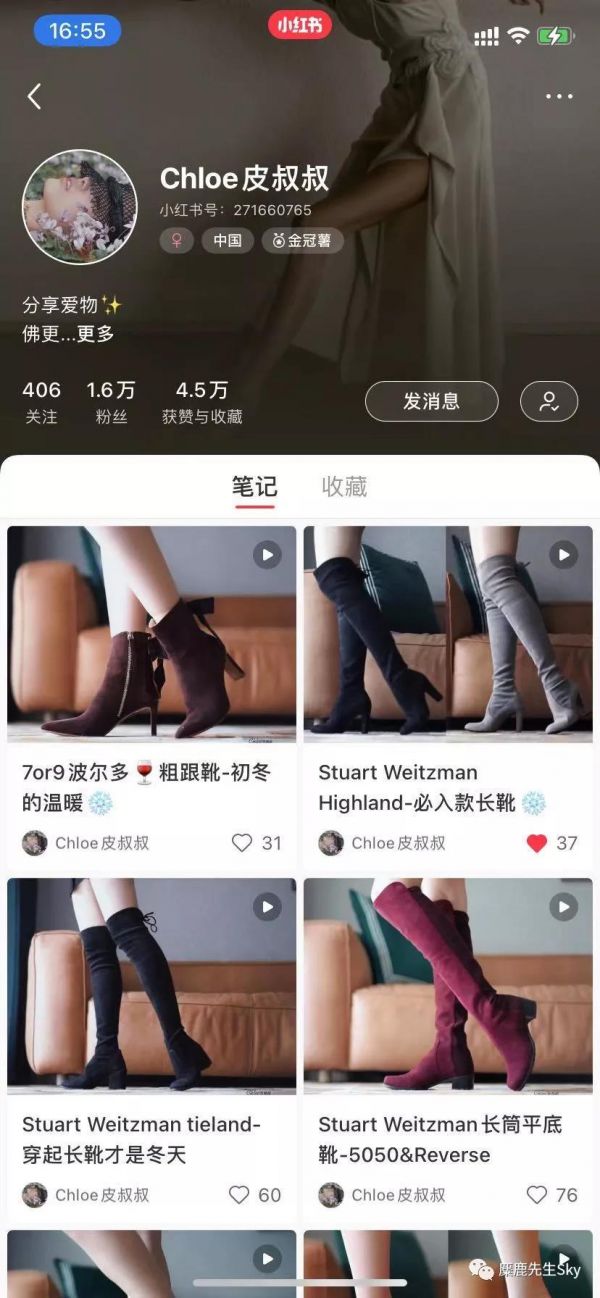This screenshot has width=600, height=1298.
Task: Tap the 发消息 button
Action: coord(431,401)
